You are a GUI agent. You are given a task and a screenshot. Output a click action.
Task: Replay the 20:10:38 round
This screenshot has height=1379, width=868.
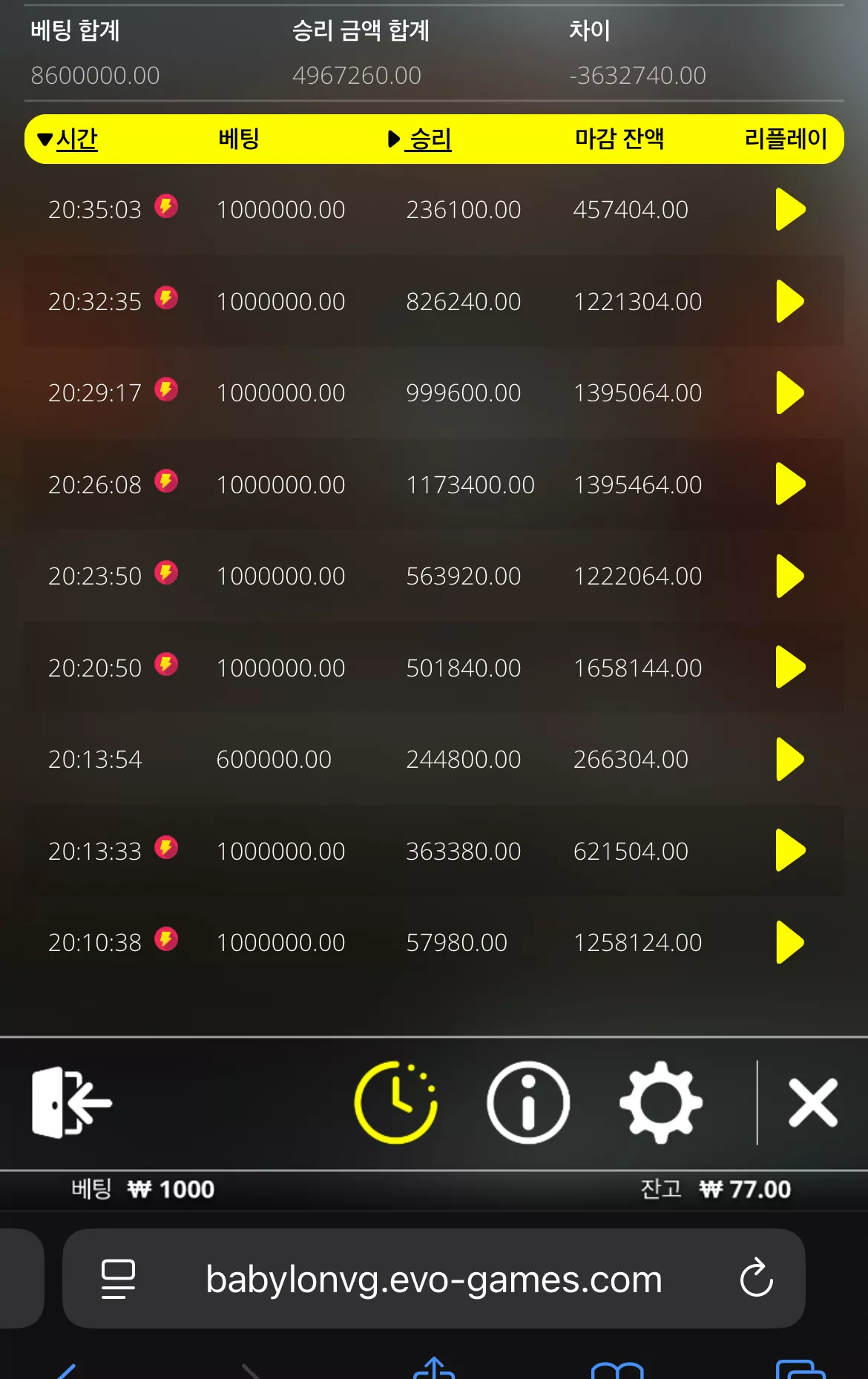(x=790, y=942)
